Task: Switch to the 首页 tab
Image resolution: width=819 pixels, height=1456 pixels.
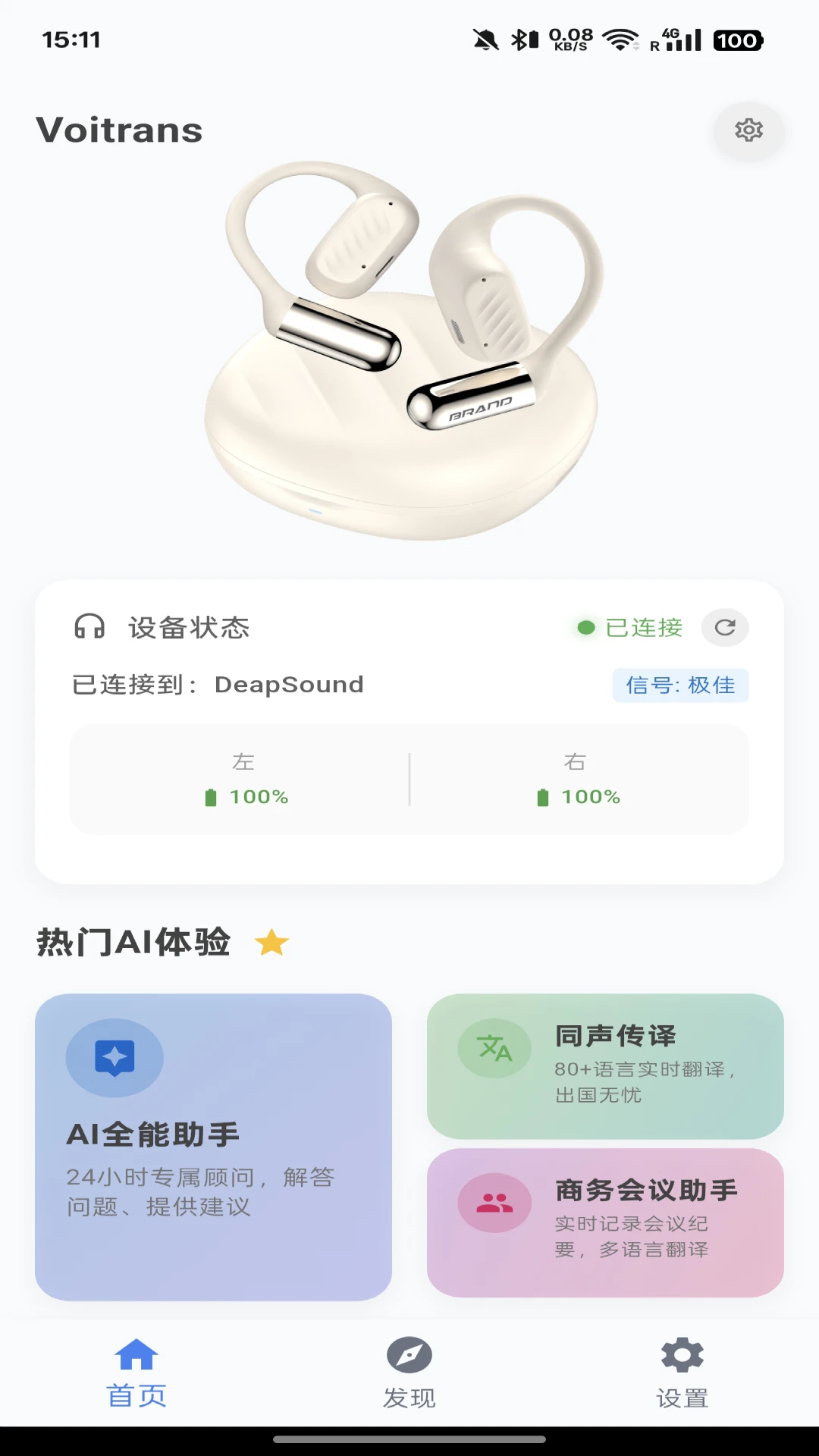Action: (x=136, y=1373)
